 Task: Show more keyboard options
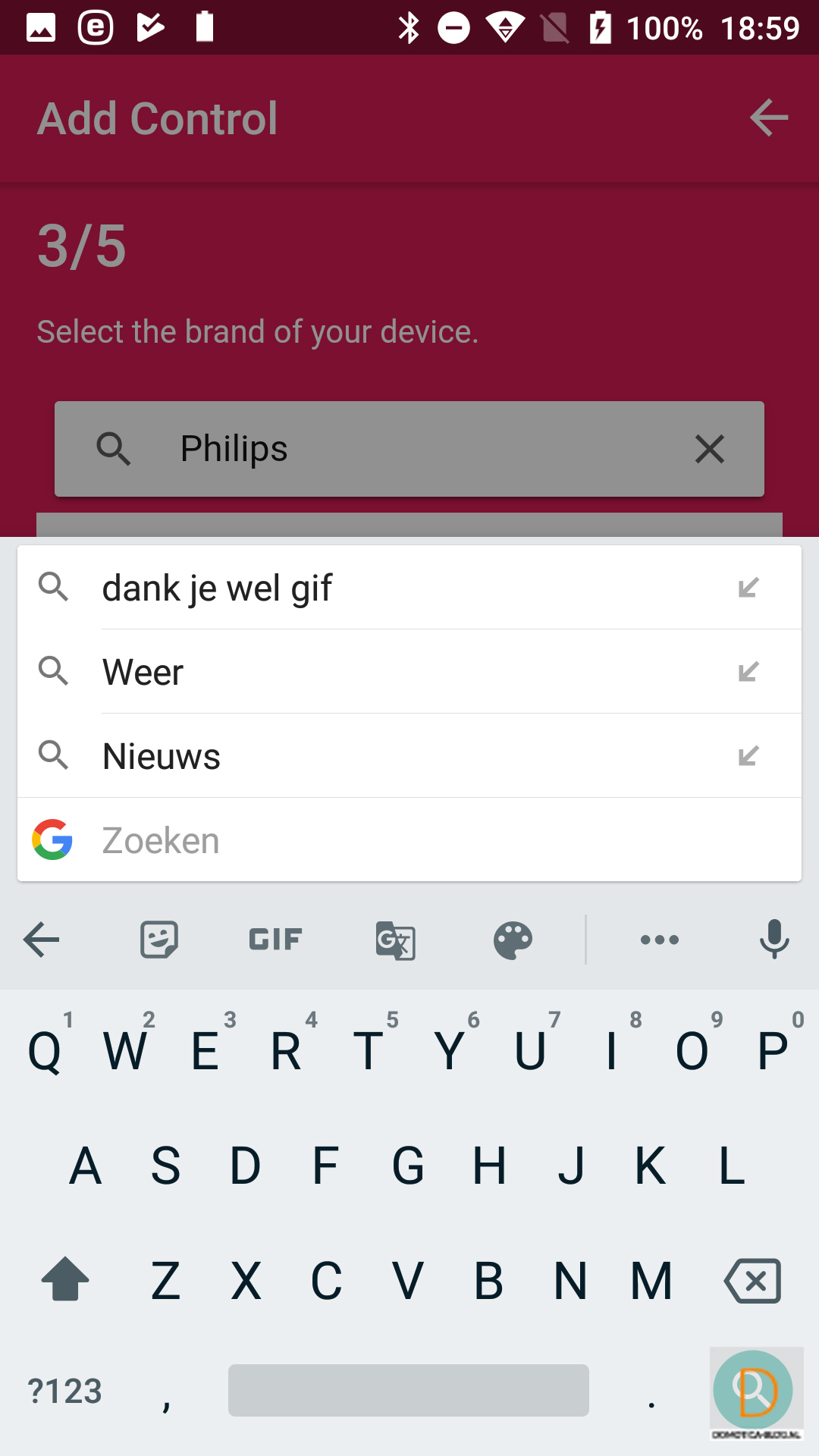[x=660, y=940]
